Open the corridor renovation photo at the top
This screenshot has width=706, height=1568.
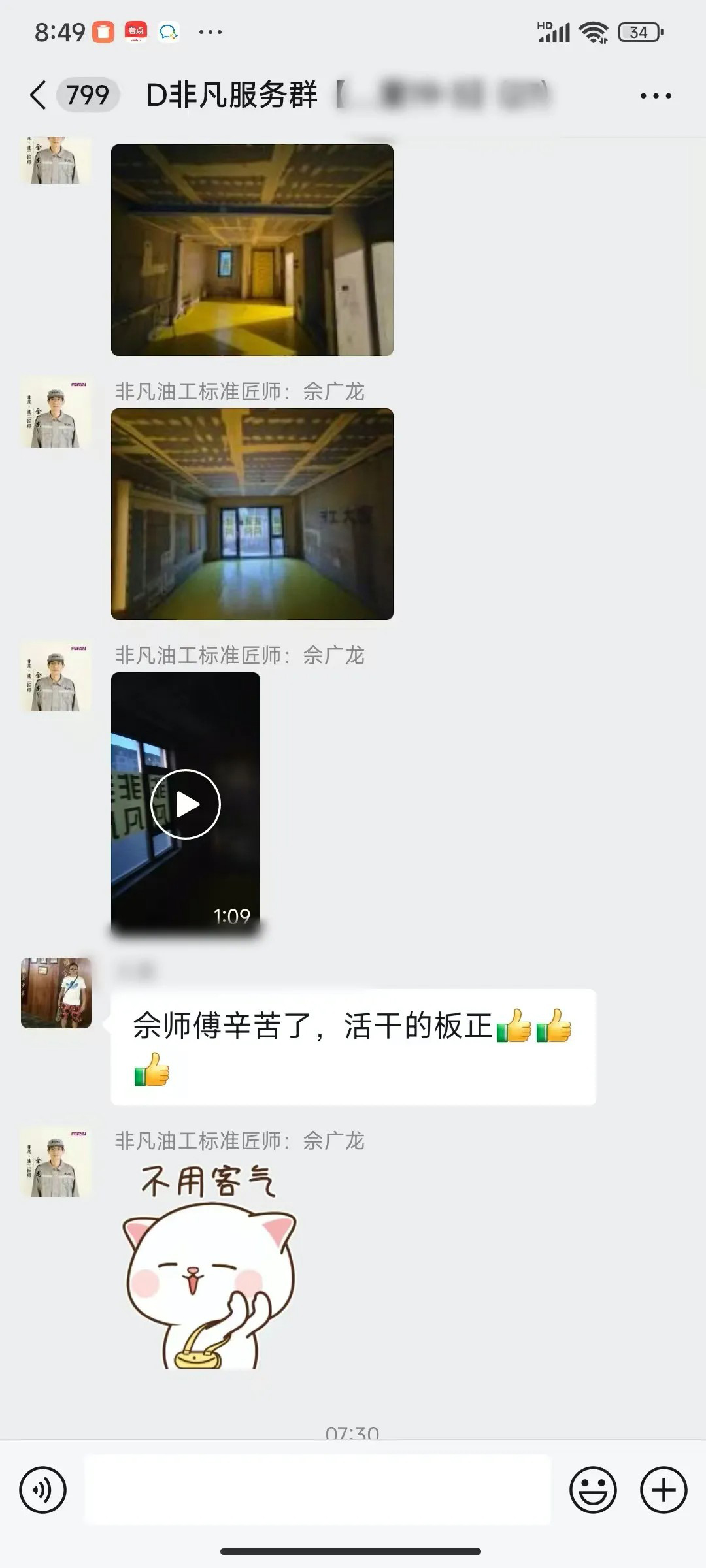(x=252, y=250)
